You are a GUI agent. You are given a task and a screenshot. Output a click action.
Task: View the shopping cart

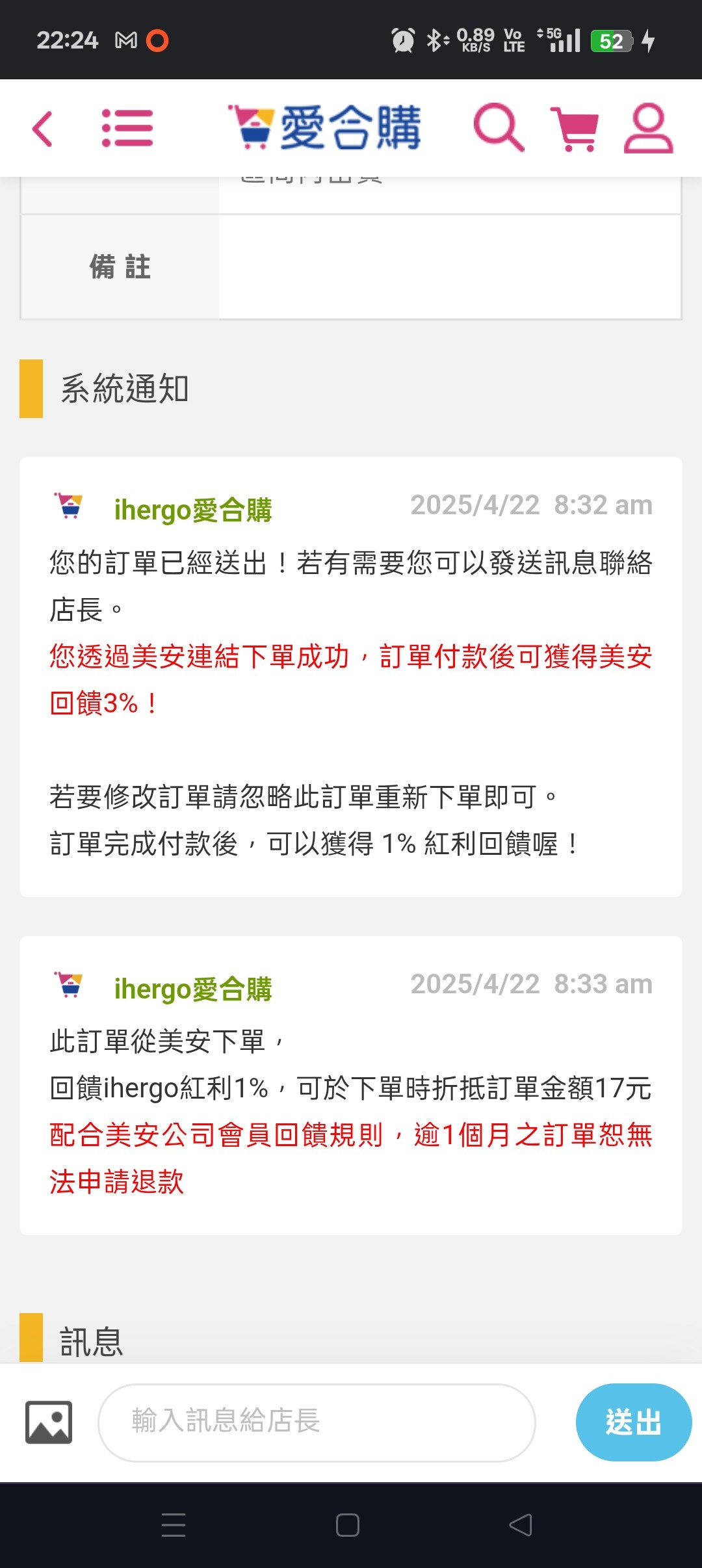575,128
